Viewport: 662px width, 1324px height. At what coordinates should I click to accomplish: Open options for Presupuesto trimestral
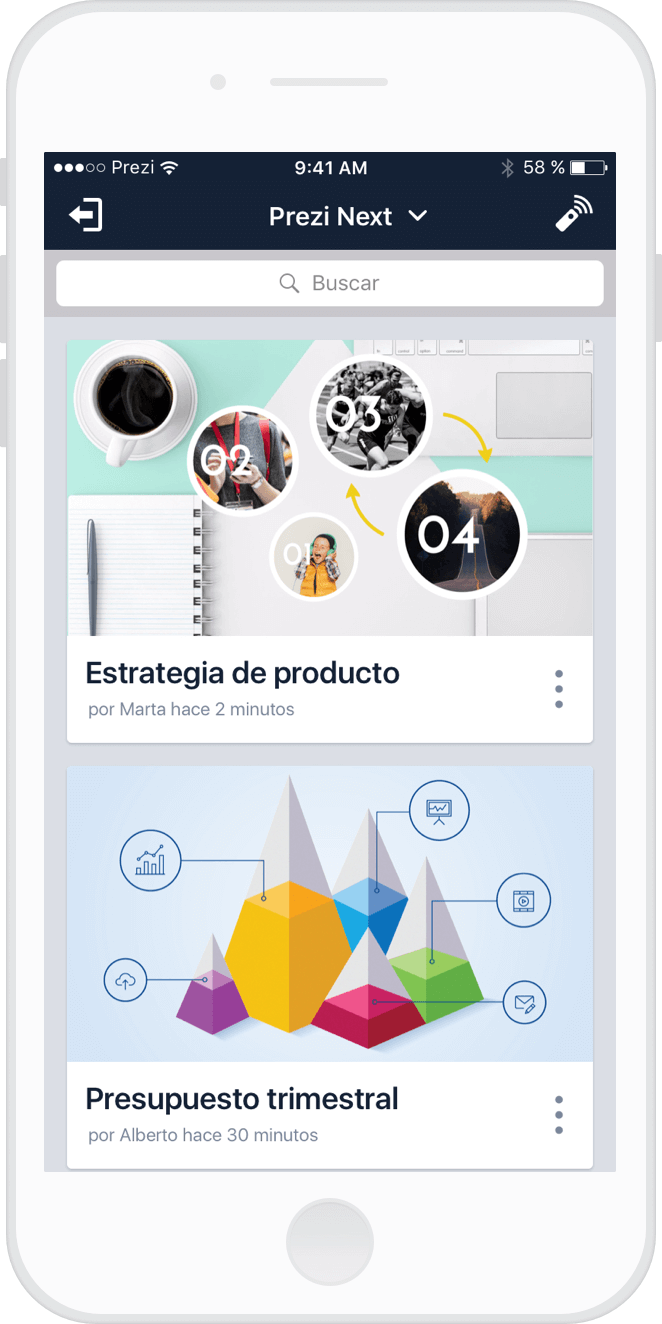558,1114
